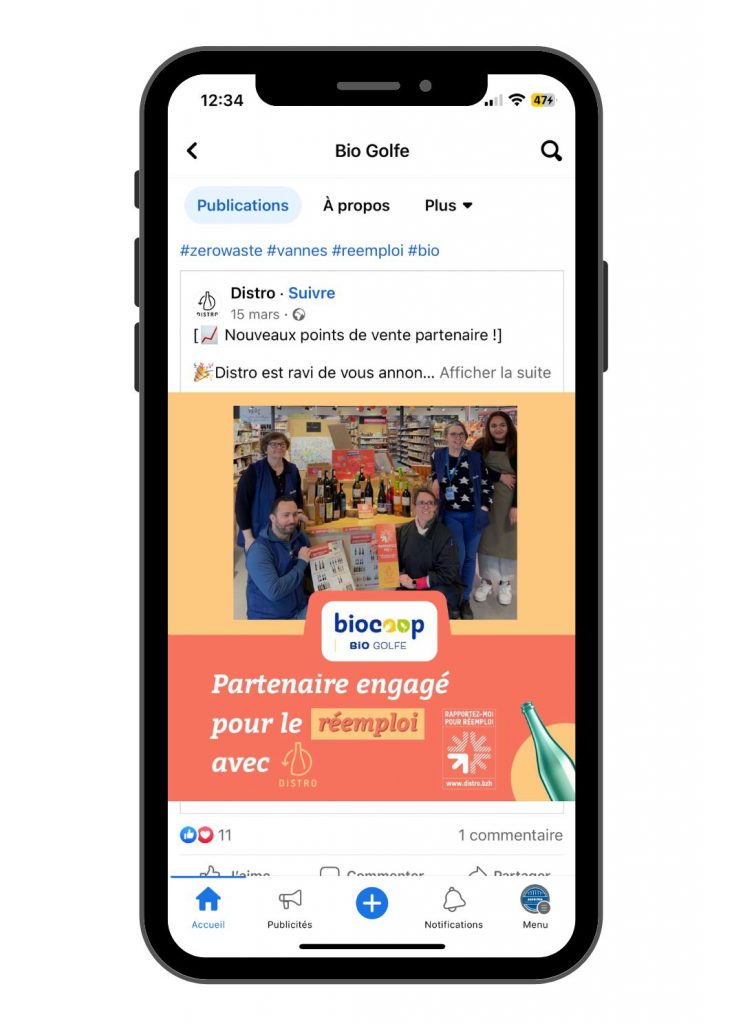
Task: Open Distro's profile from the post
Action: tap(252, 293)
